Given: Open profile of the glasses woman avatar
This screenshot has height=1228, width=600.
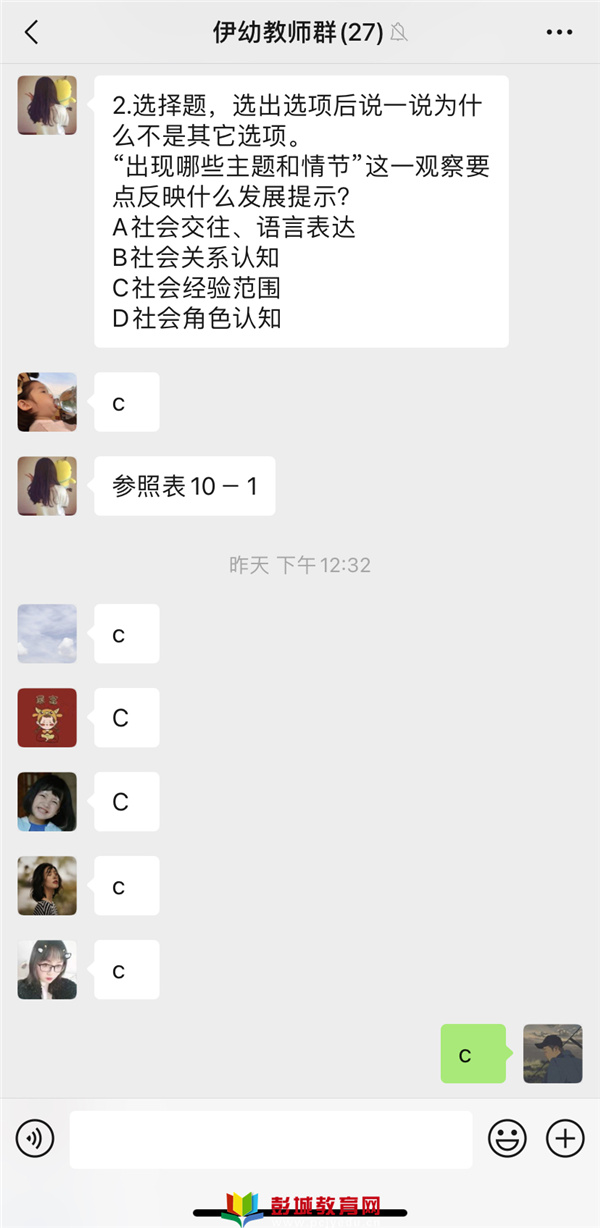Looking at the screenshot, I should click(47, 969).
